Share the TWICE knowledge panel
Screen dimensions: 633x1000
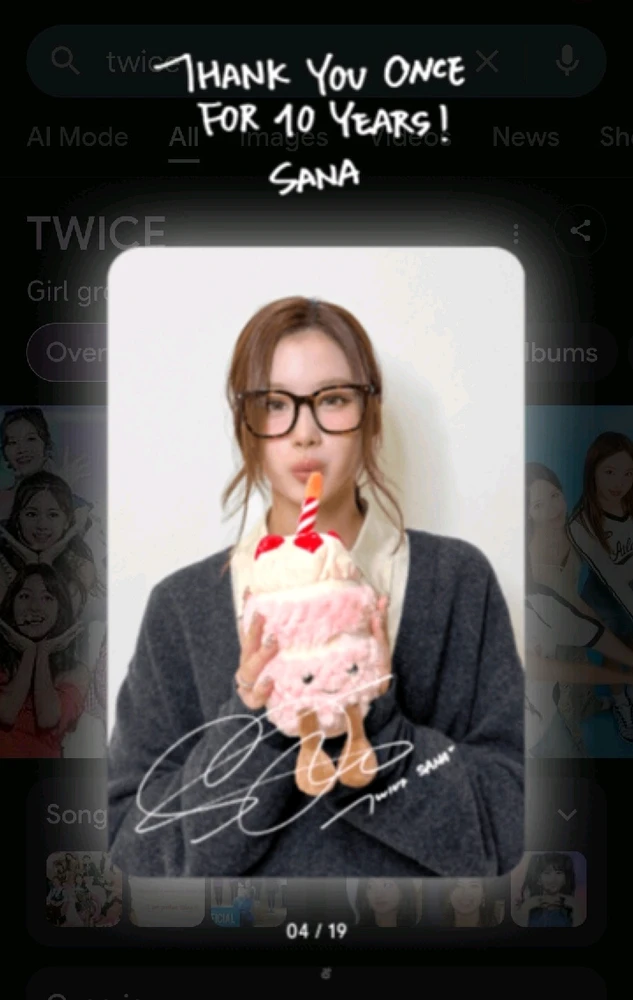point(580,231)
